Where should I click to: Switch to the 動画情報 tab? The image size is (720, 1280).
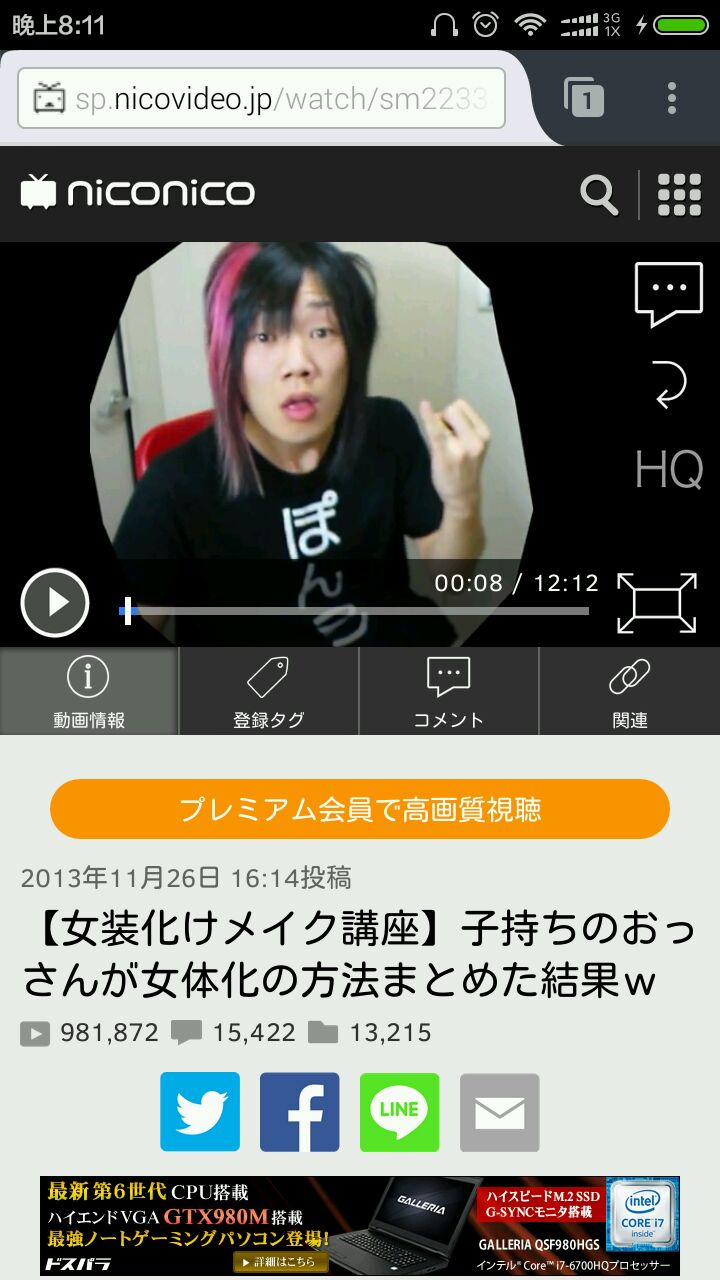pyautogui.click(x=89, y=691)
